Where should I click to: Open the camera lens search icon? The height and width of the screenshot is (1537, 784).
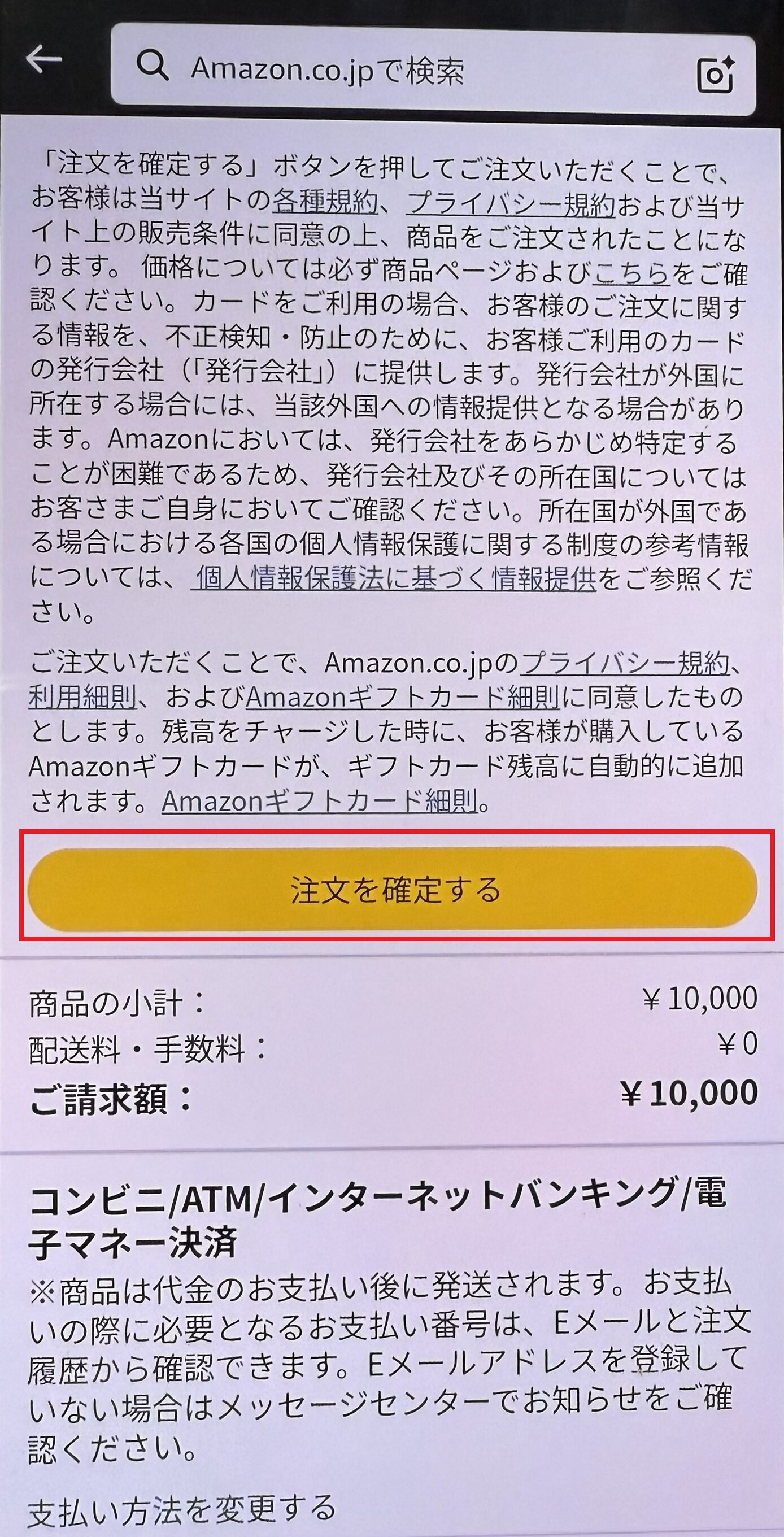coord(716,75)
